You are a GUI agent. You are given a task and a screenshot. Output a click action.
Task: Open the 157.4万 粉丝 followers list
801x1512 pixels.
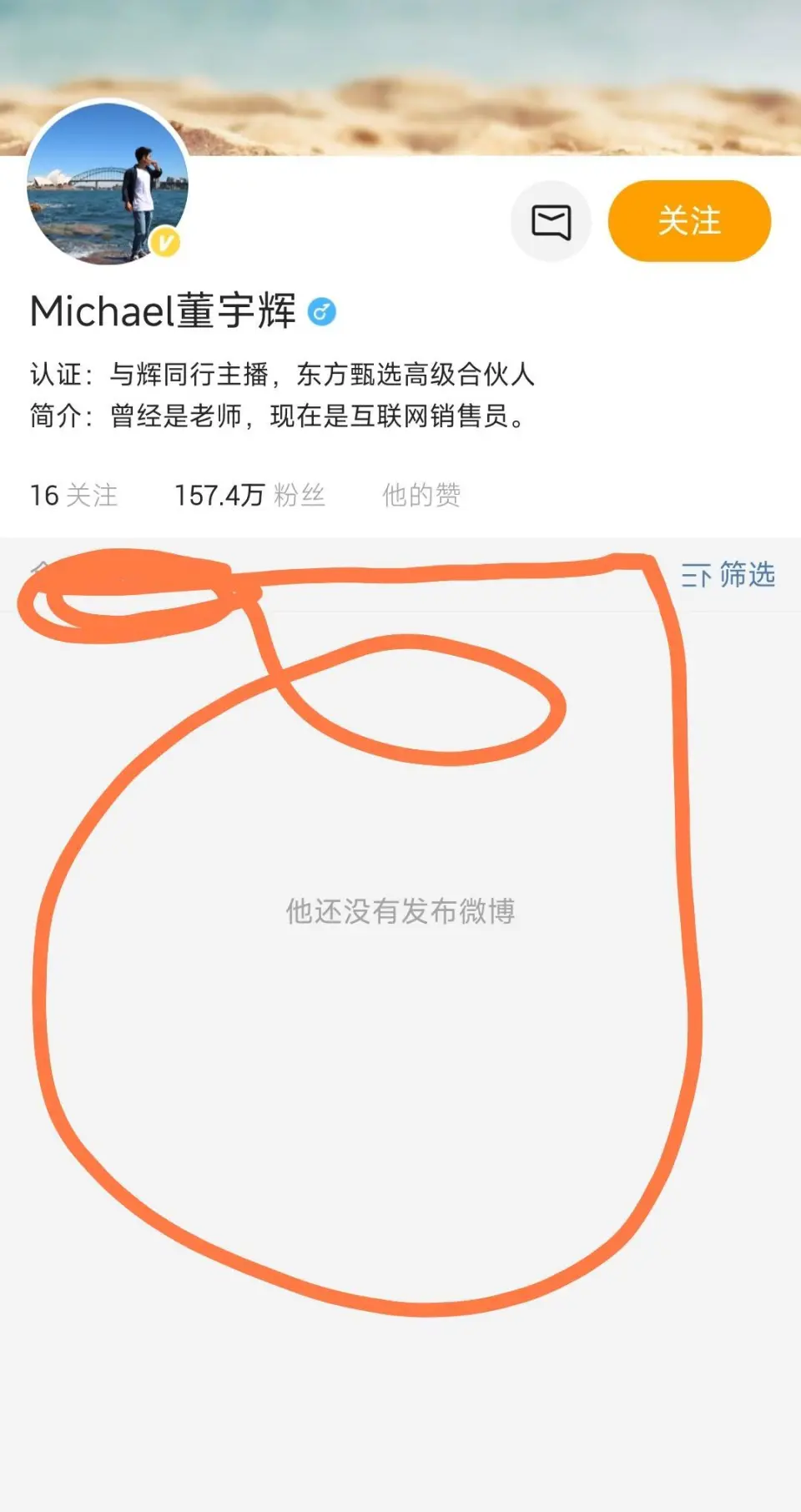pyautogui.click(x=249, y=496)
